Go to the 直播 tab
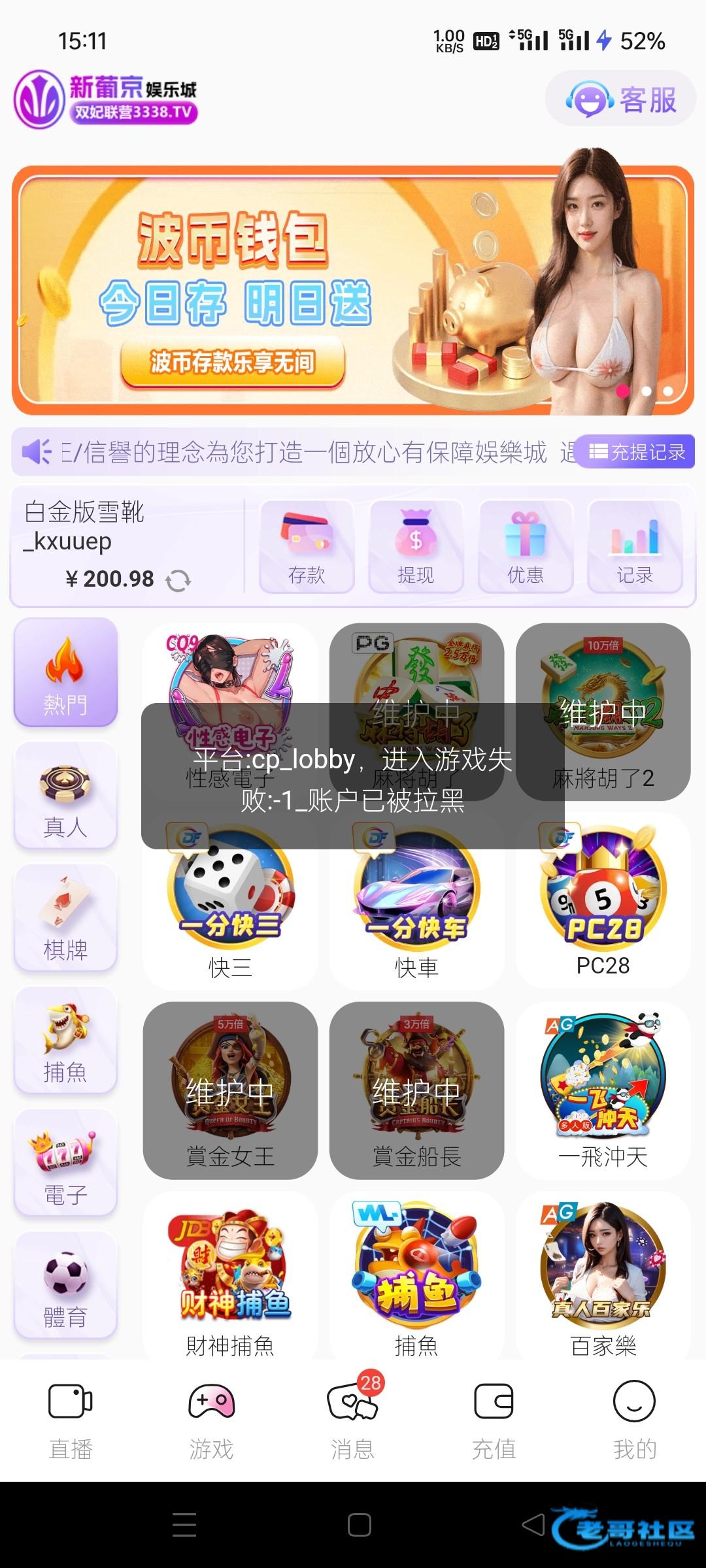The image size is (706, 1568). coord(71,1419)
